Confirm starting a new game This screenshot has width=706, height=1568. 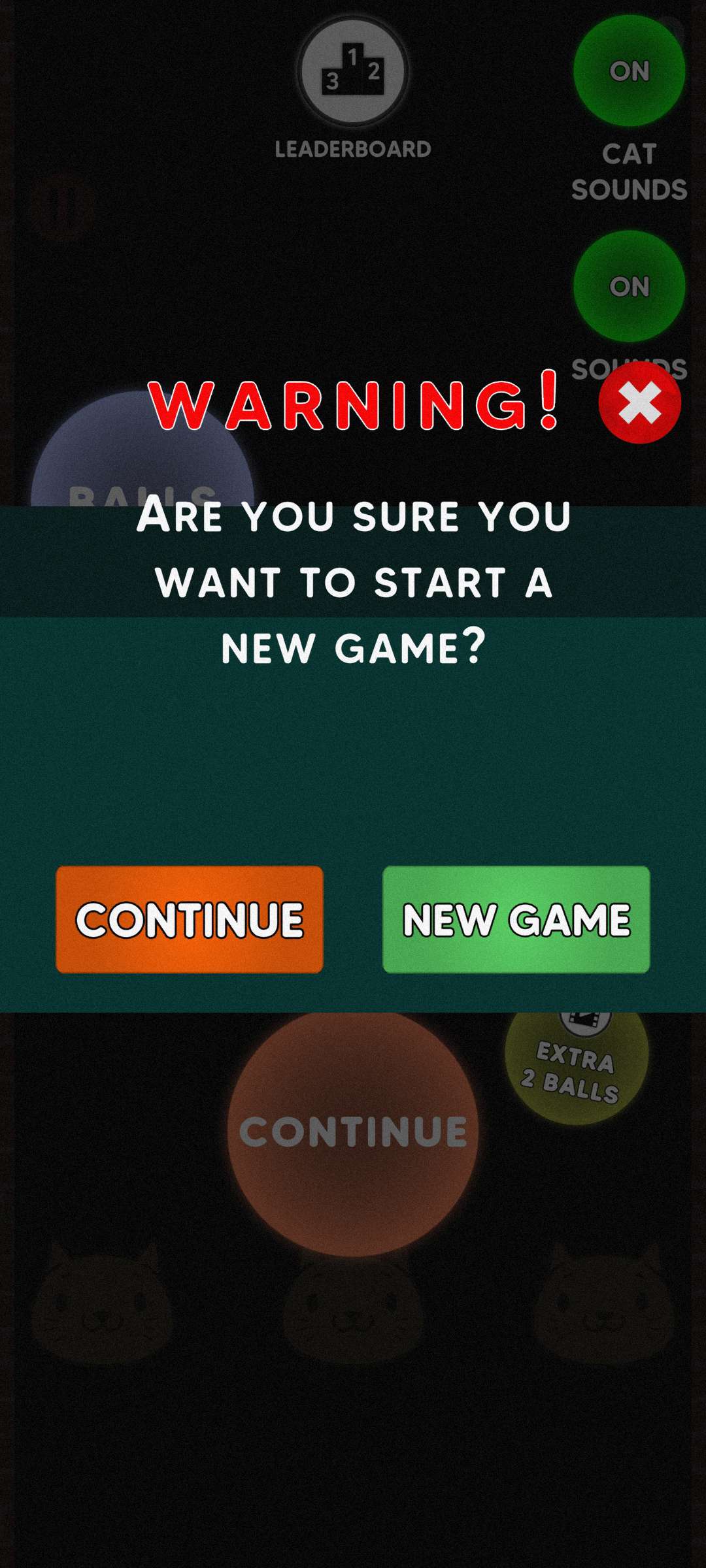[x=516, y=919]
